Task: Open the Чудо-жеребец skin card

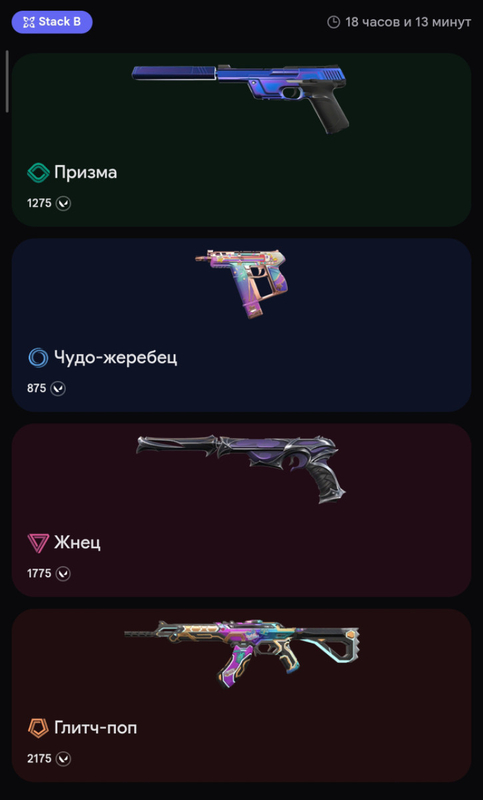Action: (241, 325)
